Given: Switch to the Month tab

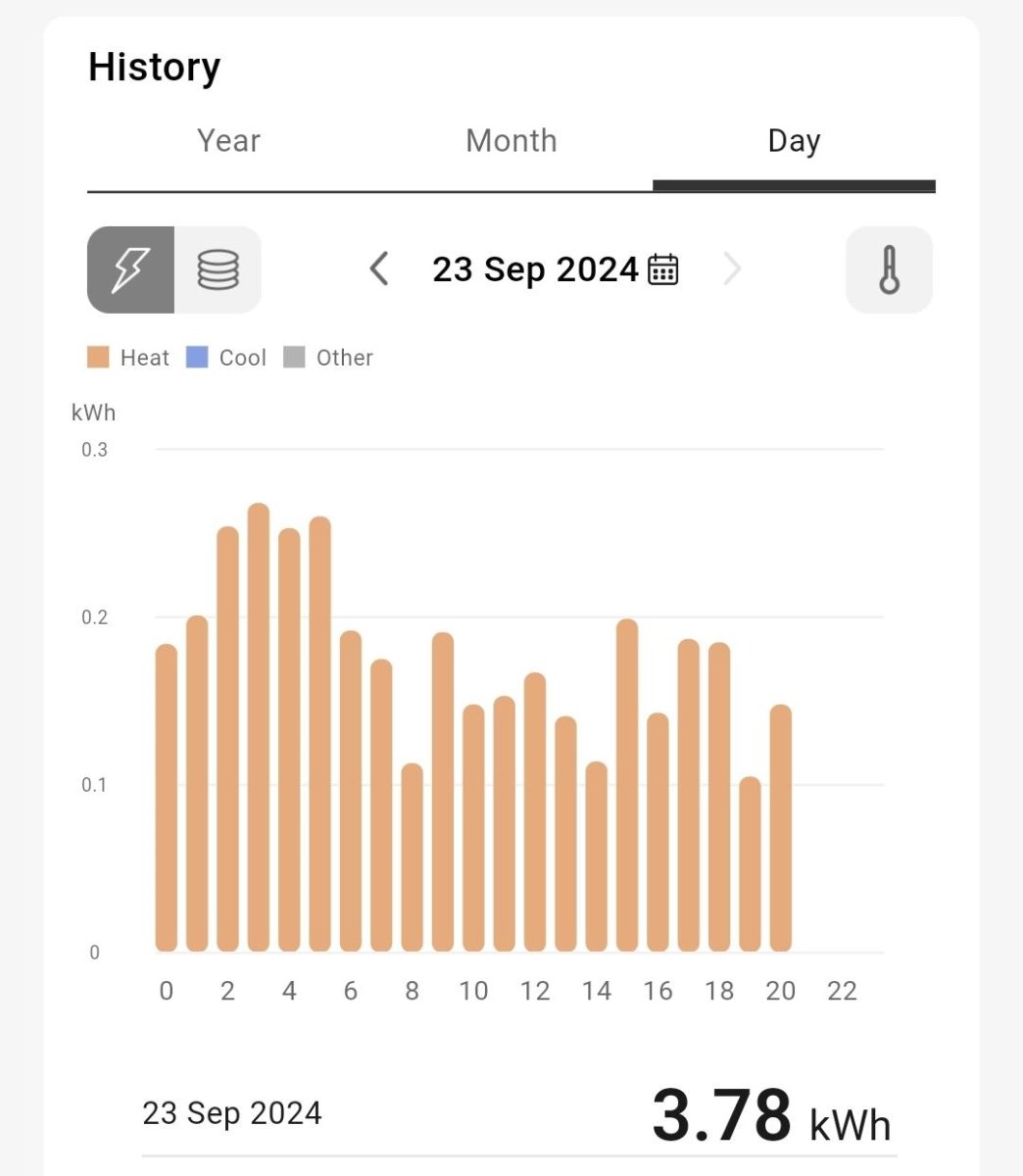Looking at the screenshot, I should (x=511, y=141).
